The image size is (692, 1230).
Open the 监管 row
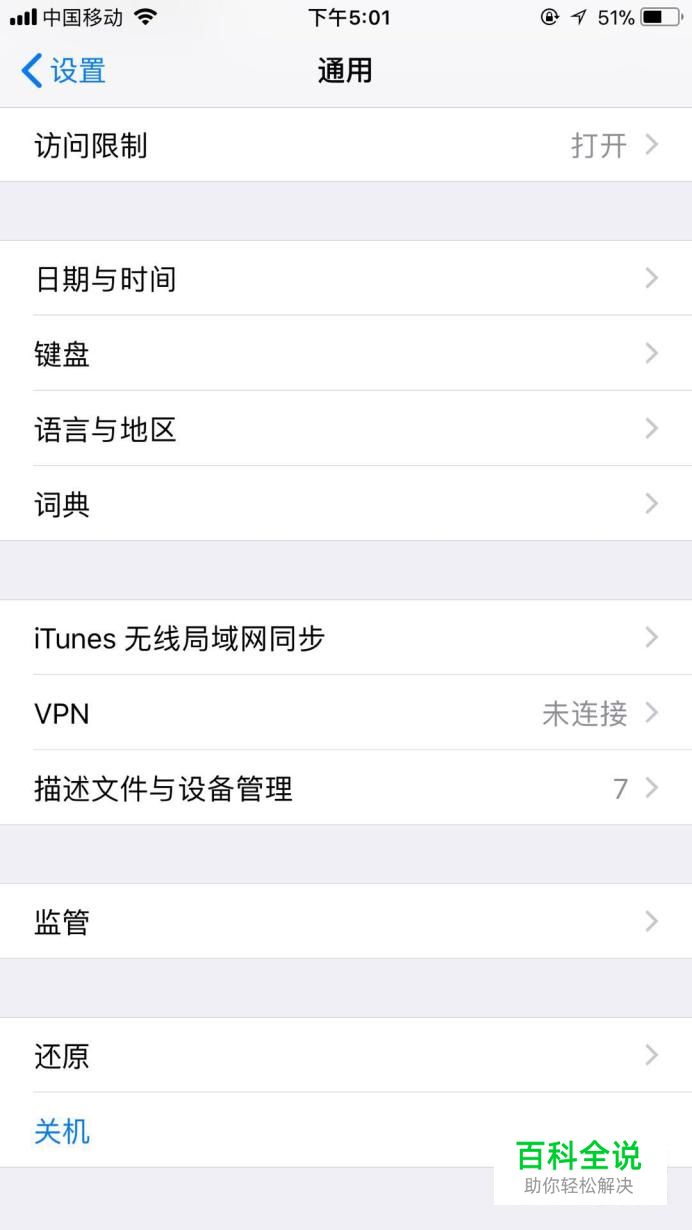(x=345, y=922)
